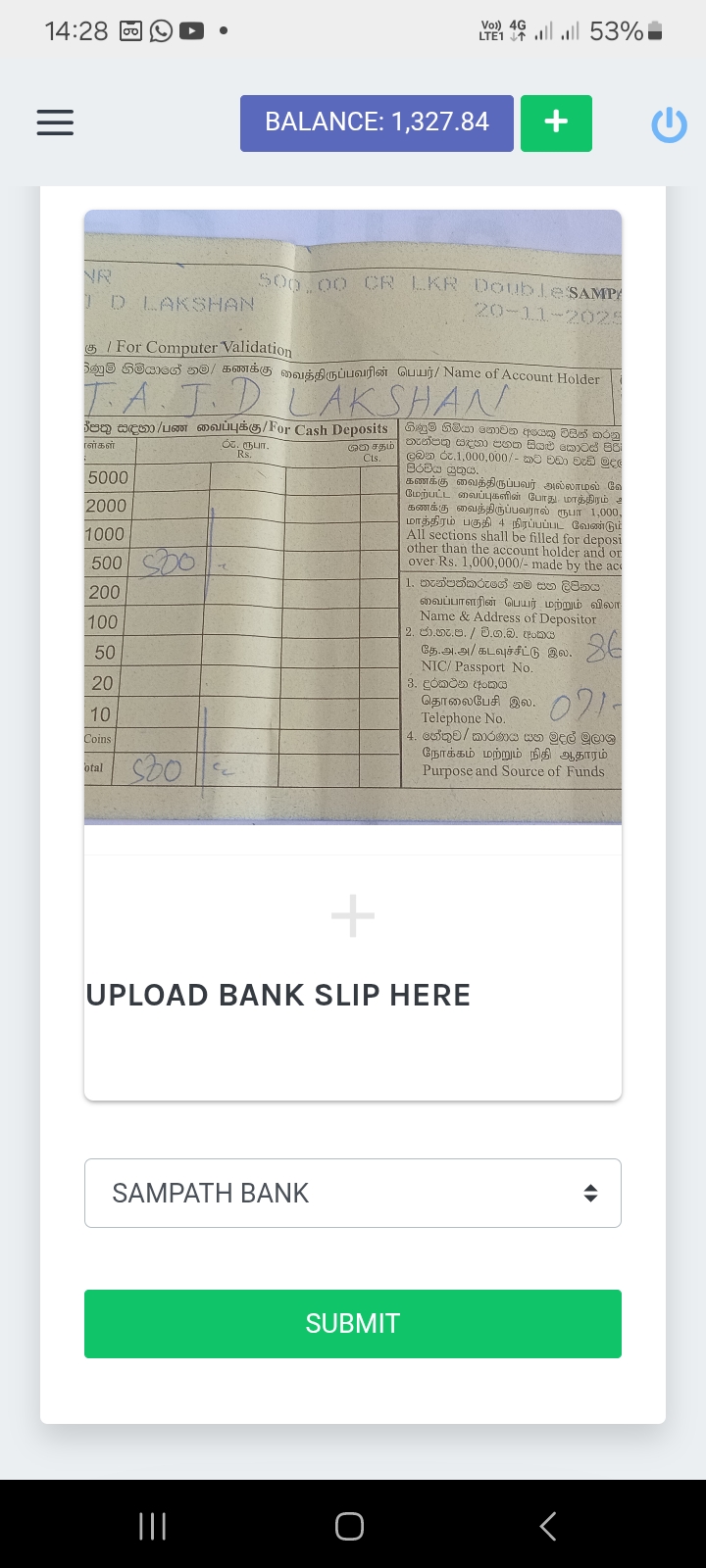Tap the BALANCE: 1,327.84 button

(377, 122)
